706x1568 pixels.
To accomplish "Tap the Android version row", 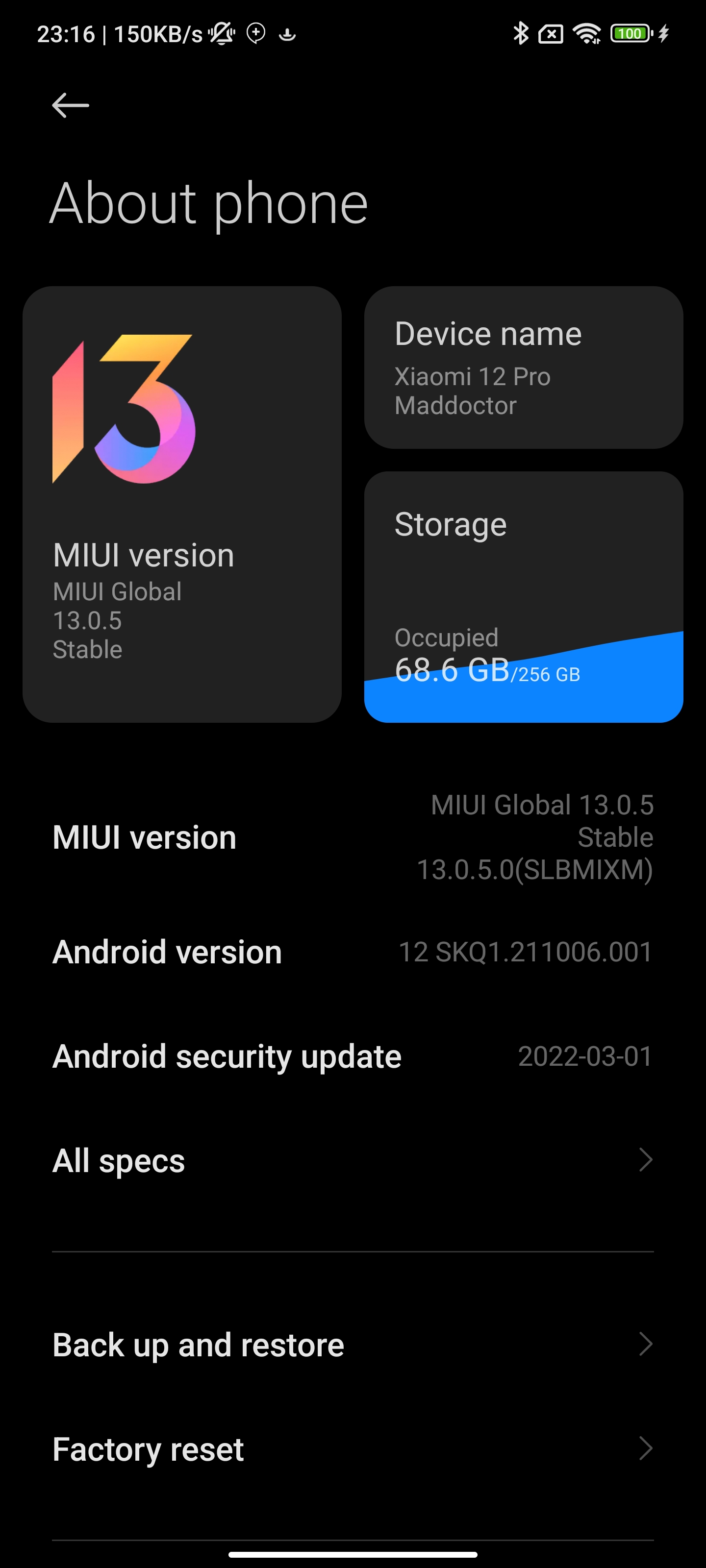I will pos(353,952).
